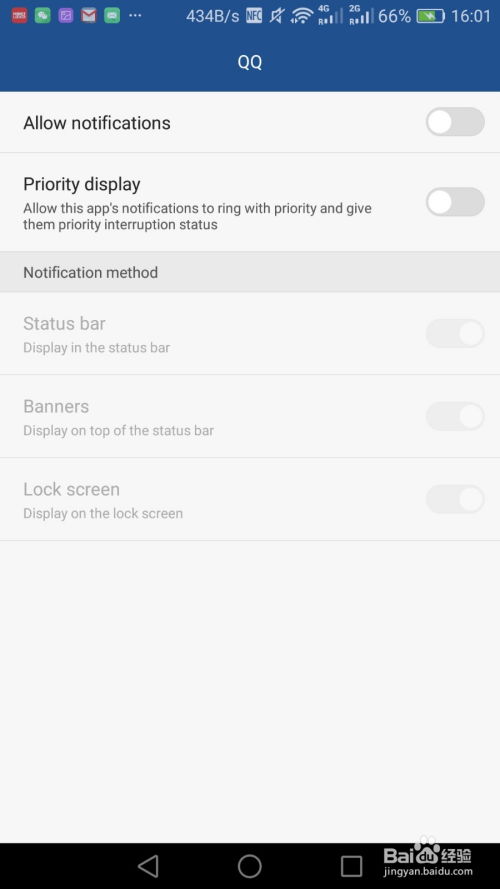Go back using the navigation bar
The image size is (500, 889).
(x=149, y=866)
